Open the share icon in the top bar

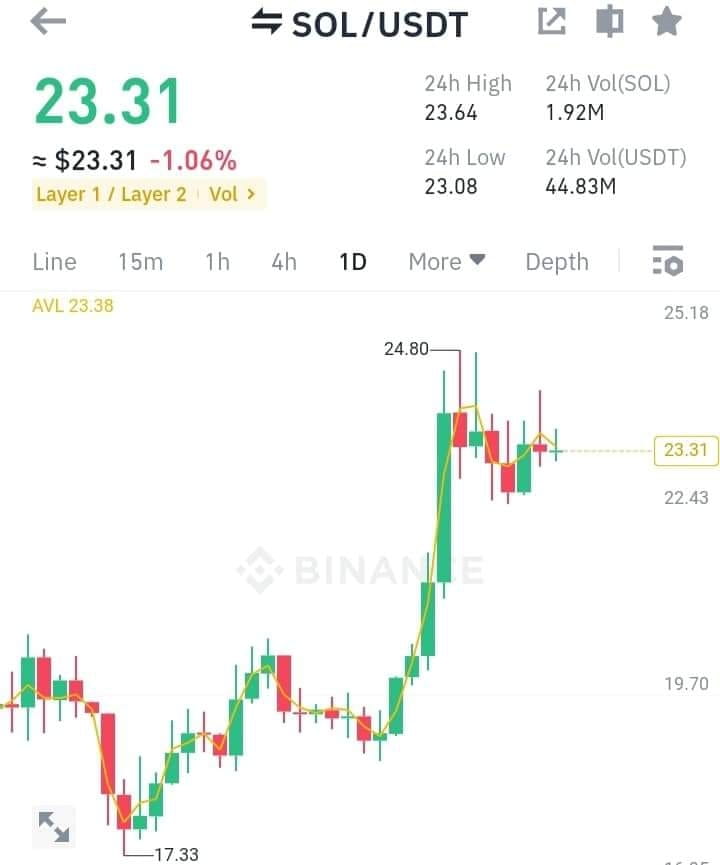pos(551,21)
